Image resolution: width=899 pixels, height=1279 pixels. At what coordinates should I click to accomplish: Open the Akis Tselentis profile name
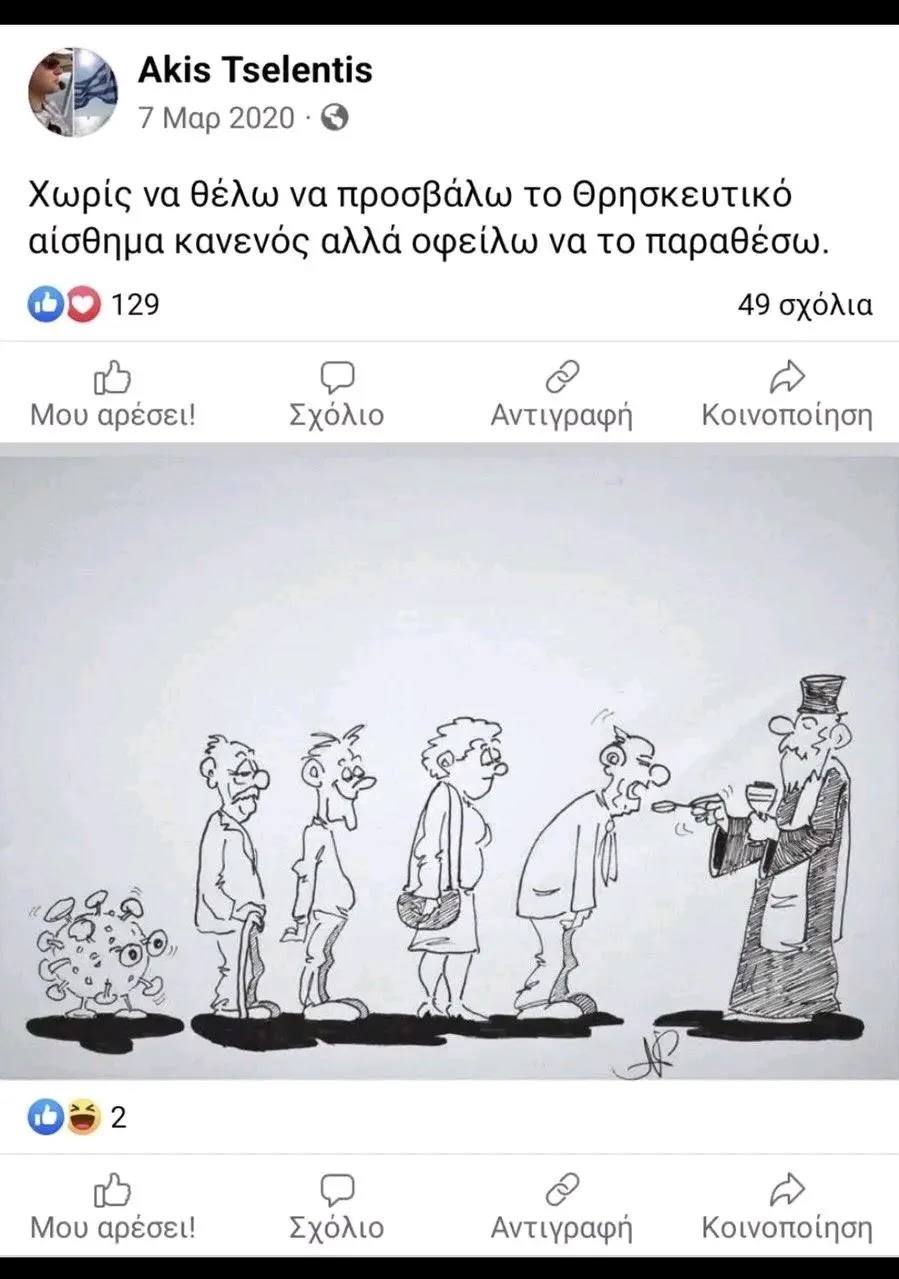coord(255,70)
